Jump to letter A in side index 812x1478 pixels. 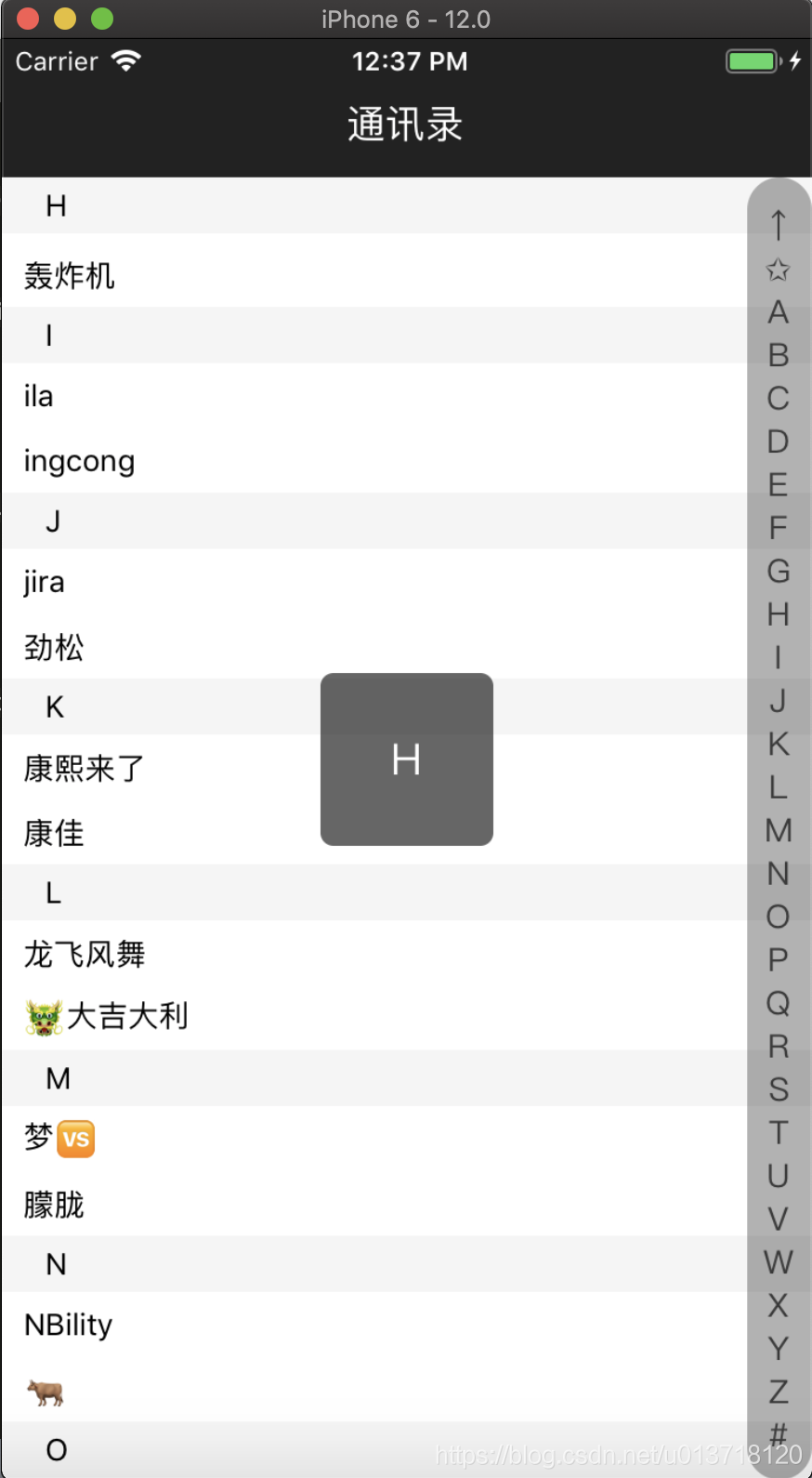[x=779, y=312]
